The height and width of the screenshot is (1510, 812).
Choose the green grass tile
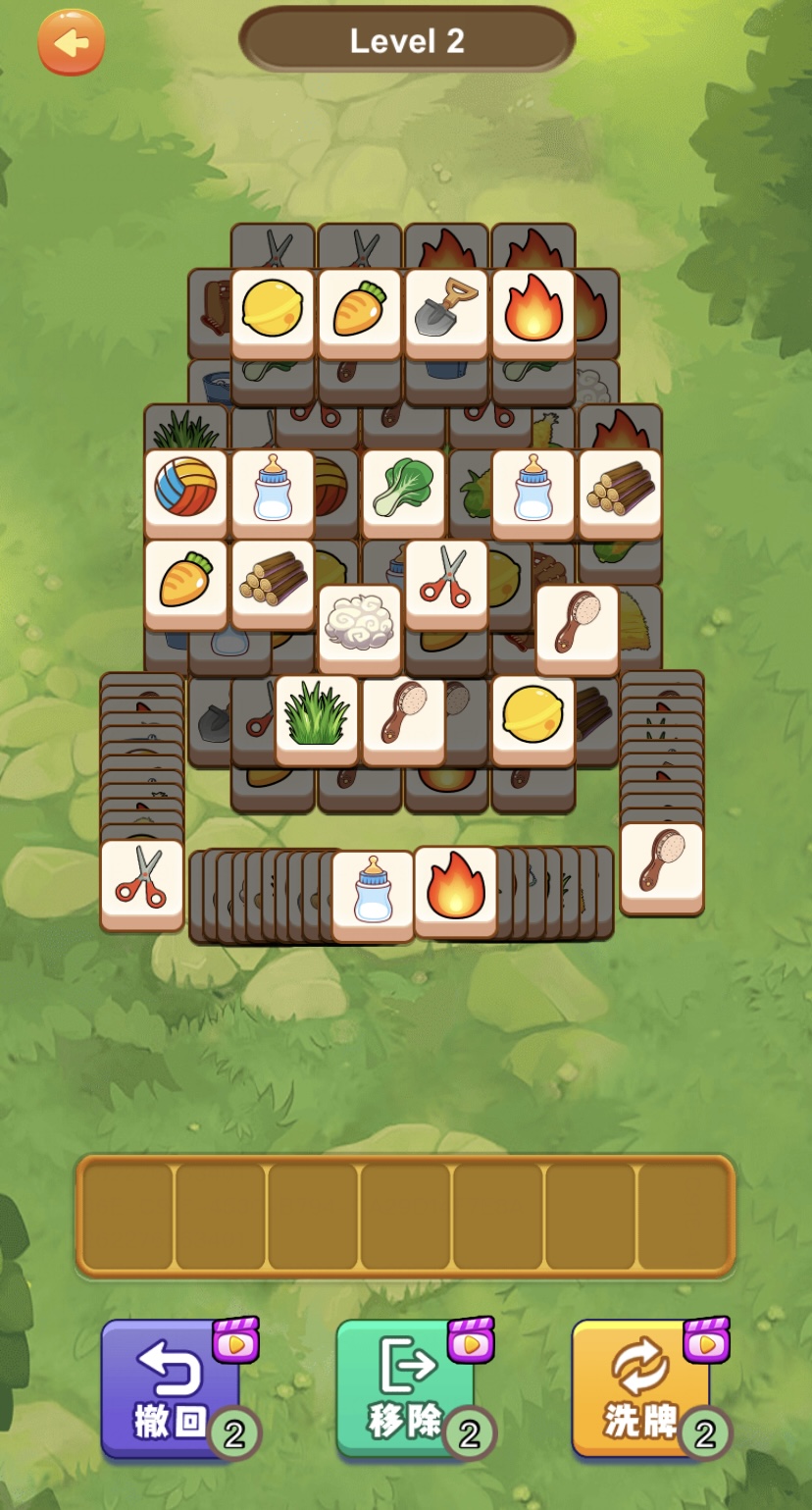[x=317, y=718]
